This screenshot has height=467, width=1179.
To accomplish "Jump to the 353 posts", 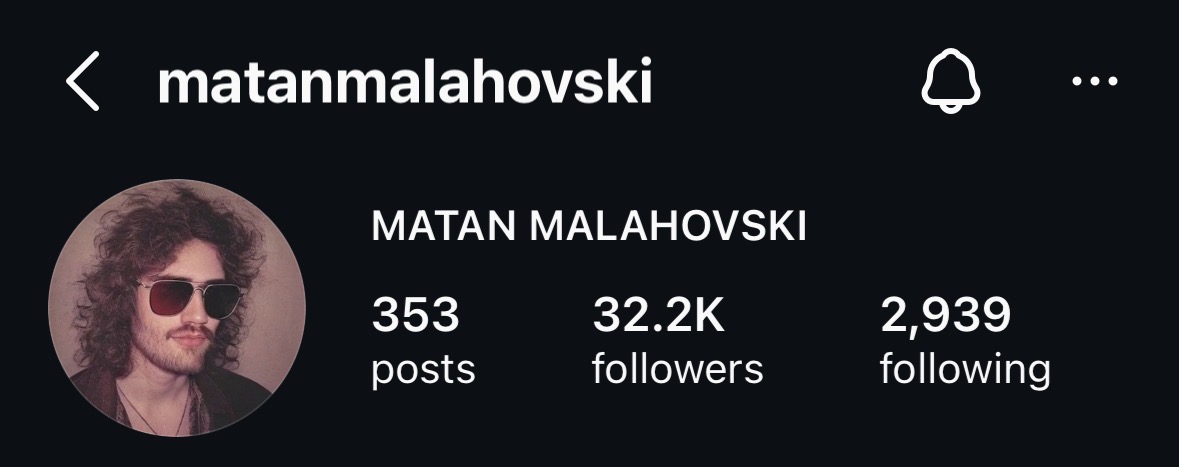I will (423, 341).
